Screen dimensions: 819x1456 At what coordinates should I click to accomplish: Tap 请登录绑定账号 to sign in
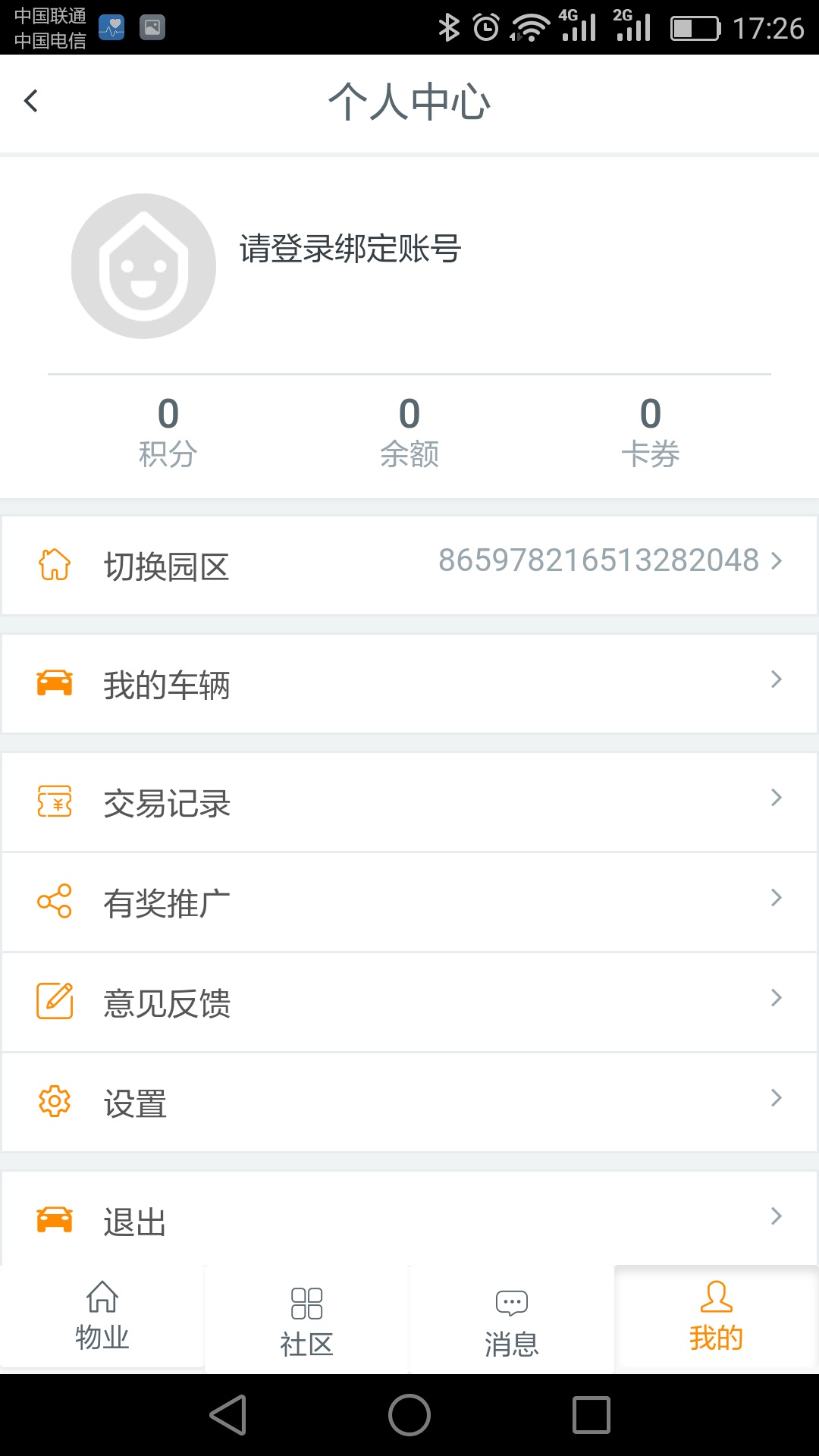tap(350, 249)
